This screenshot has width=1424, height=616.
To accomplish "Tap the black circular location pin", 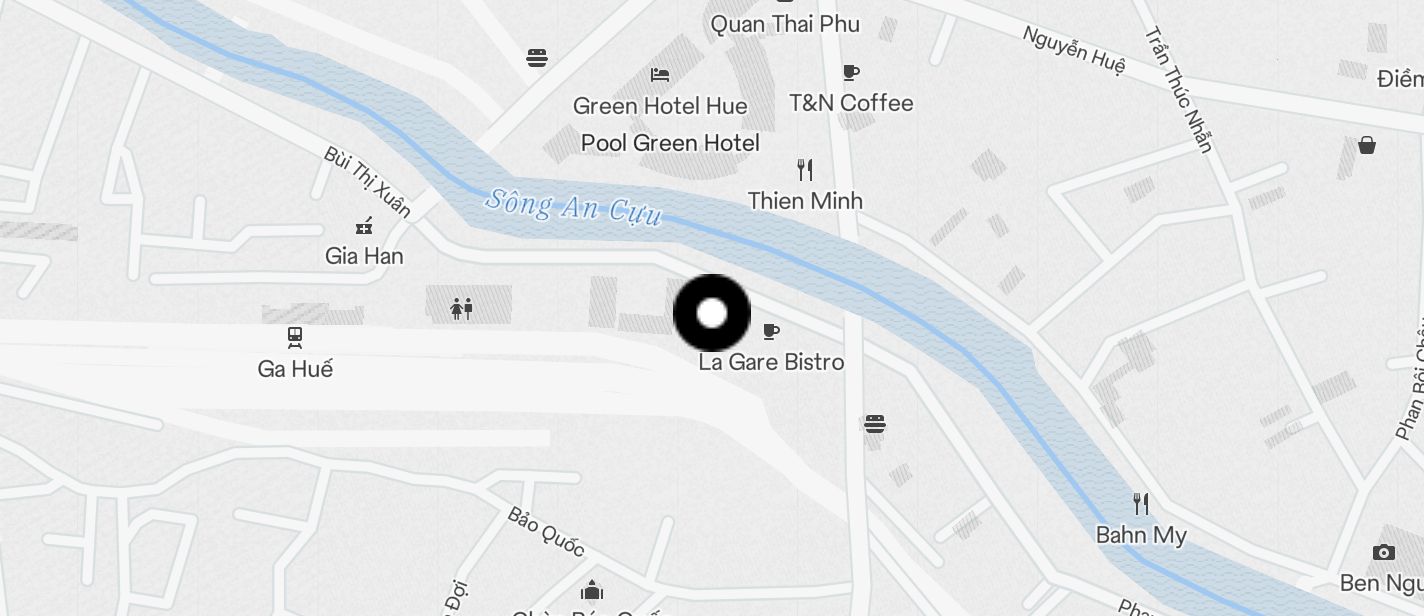I will tap(712, 313).
